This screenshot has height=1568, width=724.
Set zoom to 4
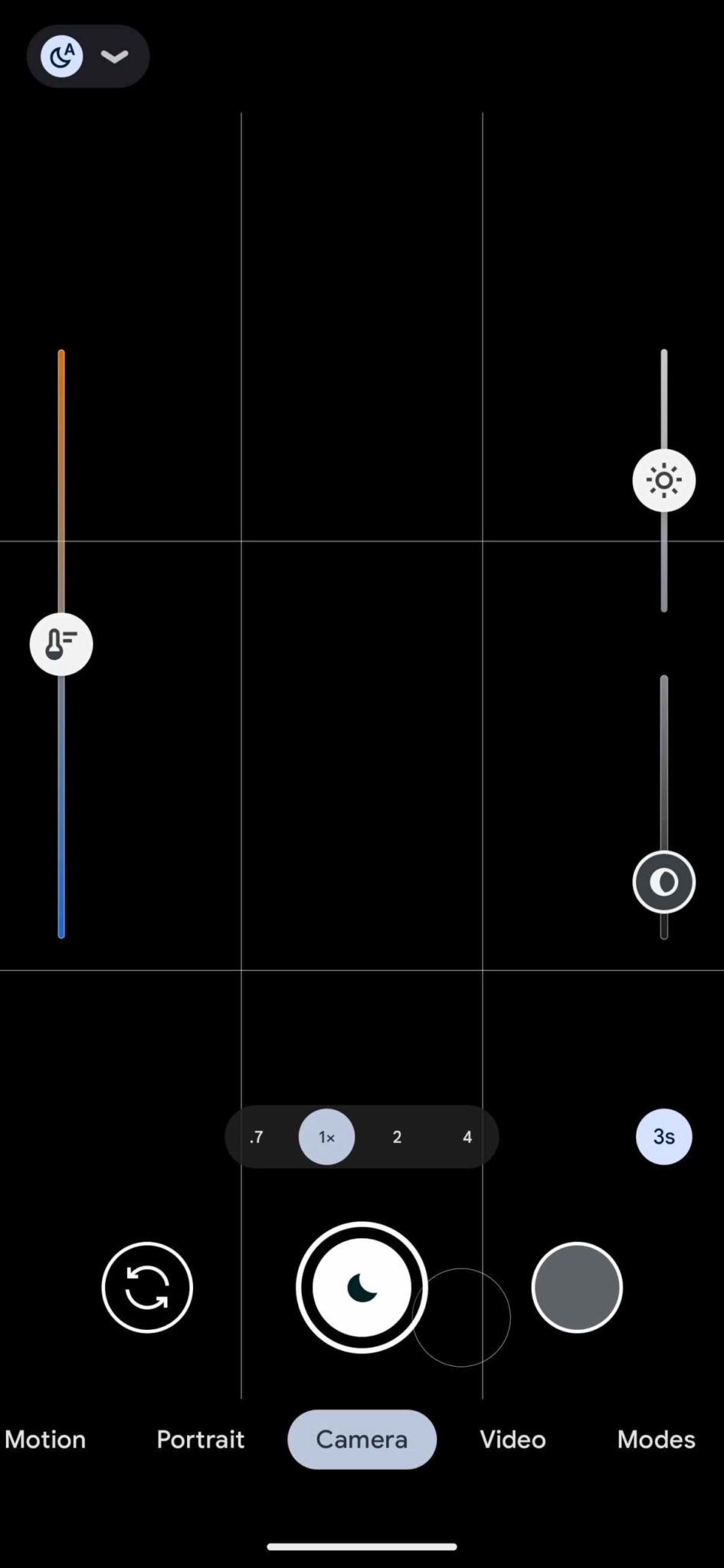(x=467, y=1137)
